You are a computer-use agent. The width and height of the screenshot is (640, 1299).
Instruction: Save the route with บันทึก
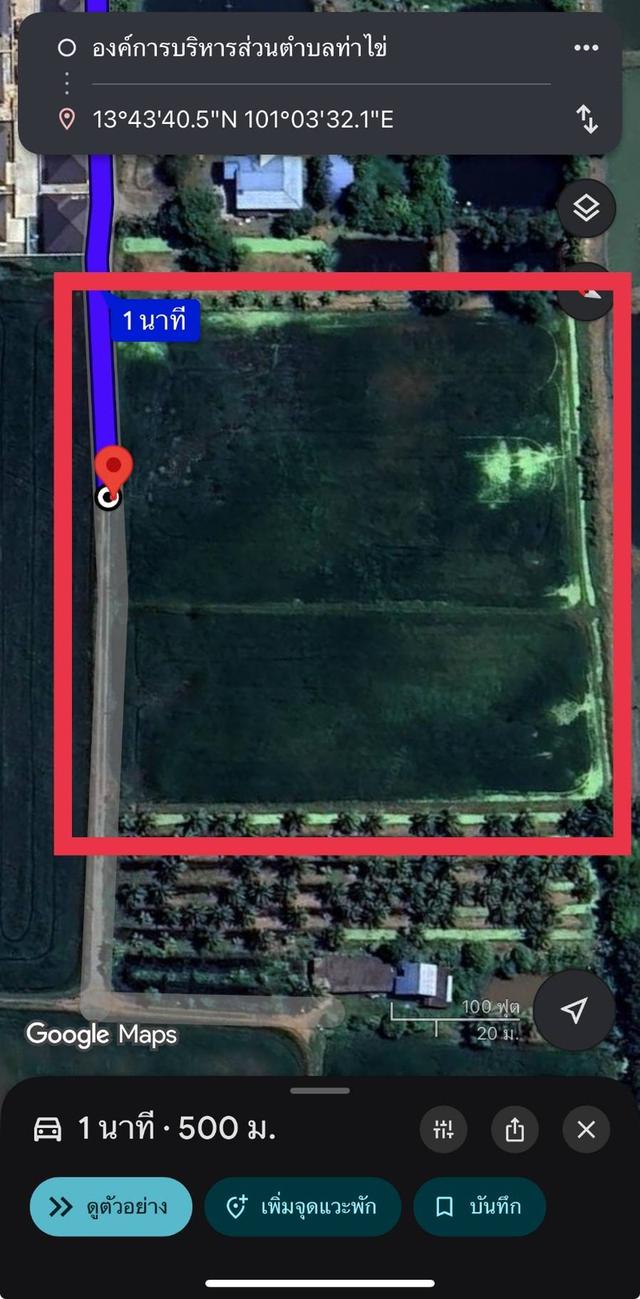(479, 1206)
